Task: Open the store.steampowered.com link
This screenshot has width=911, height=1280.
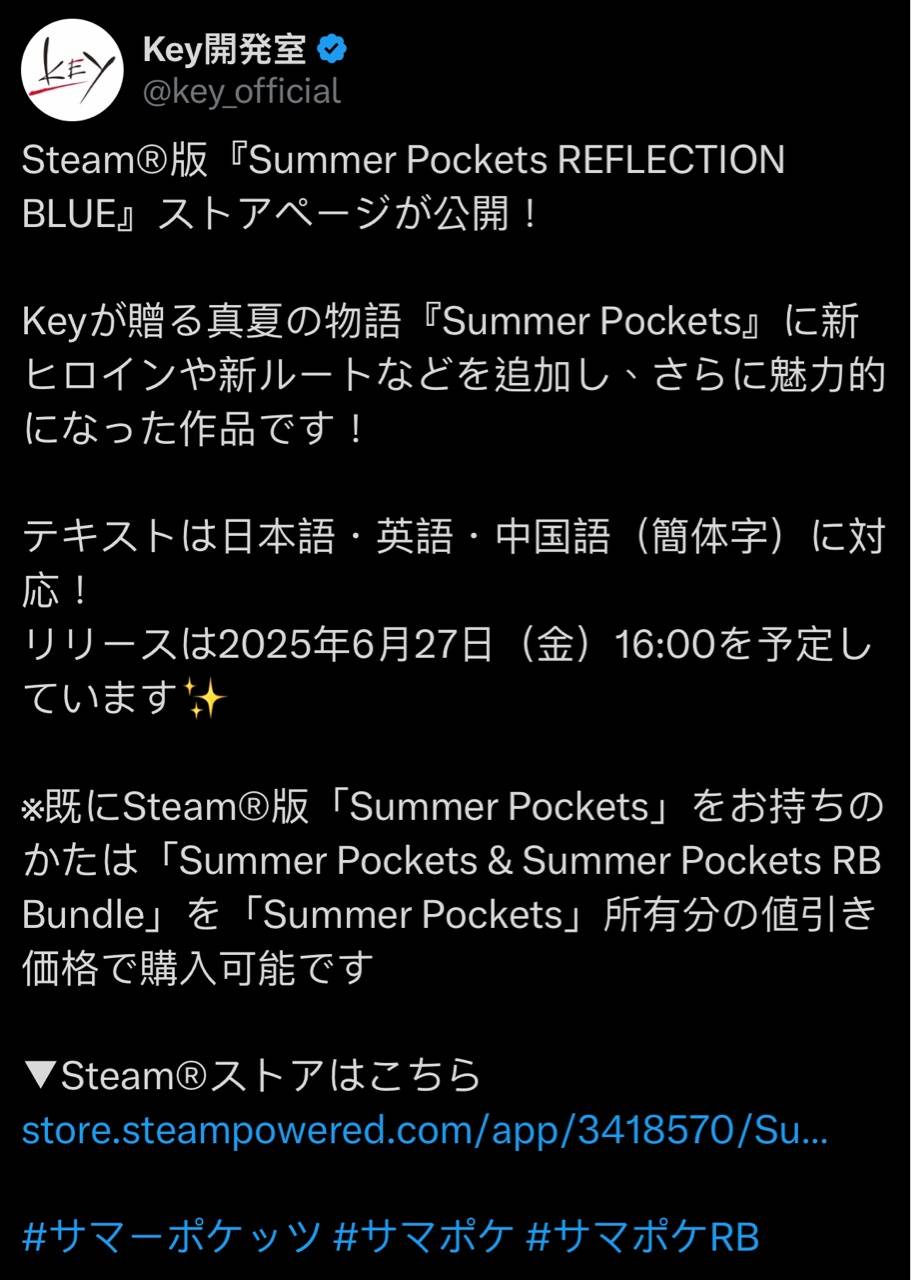Action: point(425,1130)
